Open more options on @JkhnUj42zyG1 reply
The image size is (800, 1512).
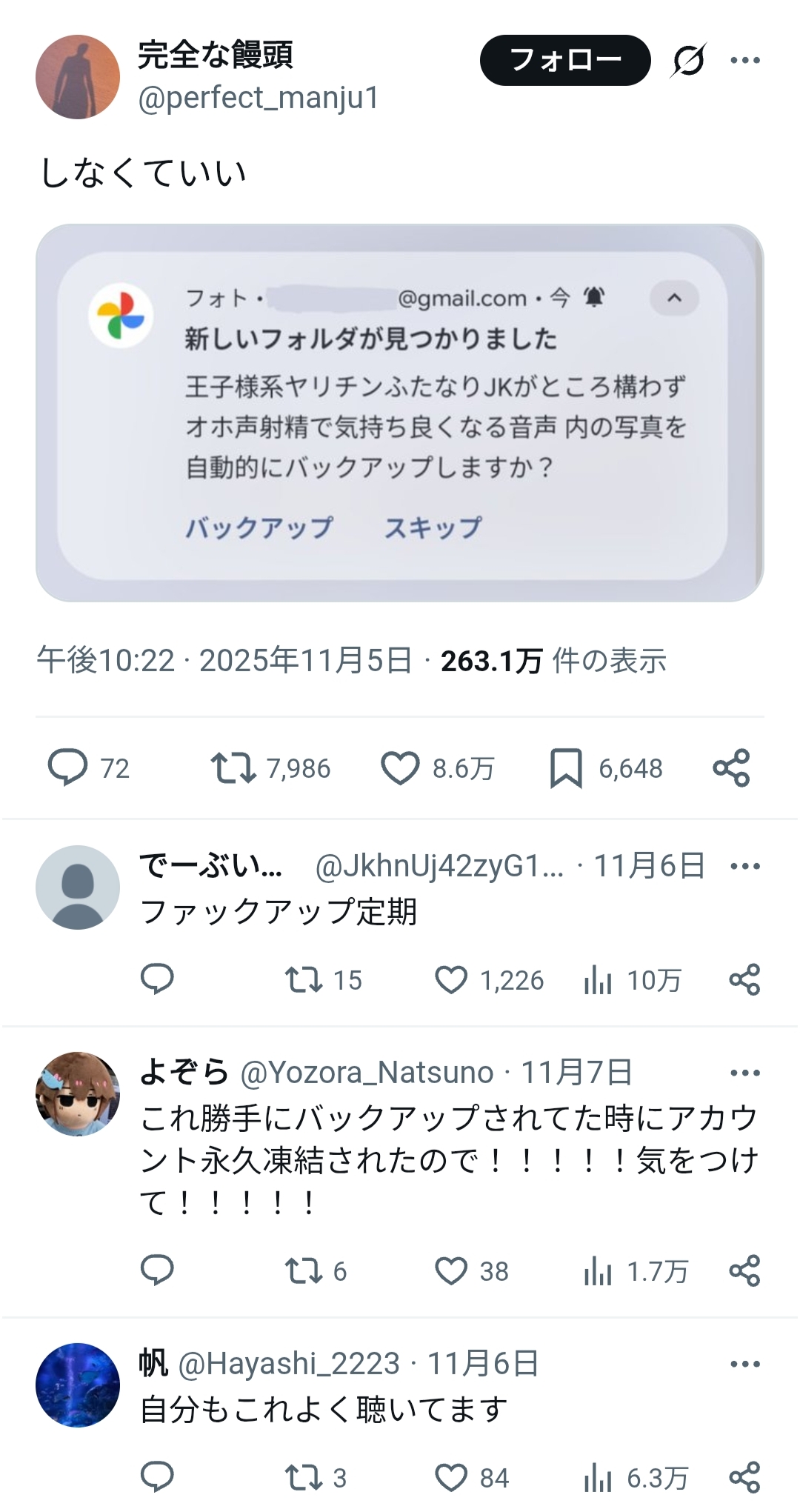[744, 866]
